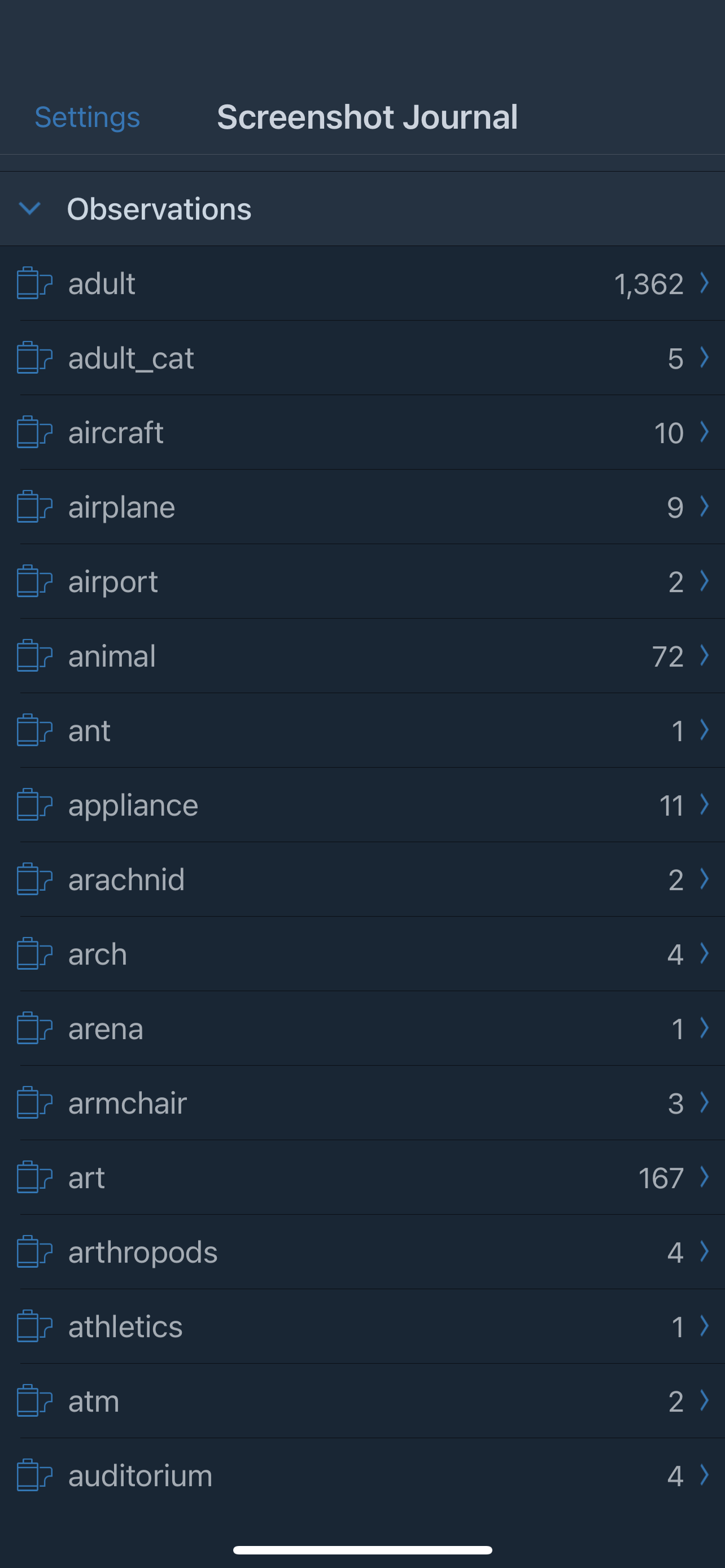Click the tag icon next to athletics

(34, 1326)
